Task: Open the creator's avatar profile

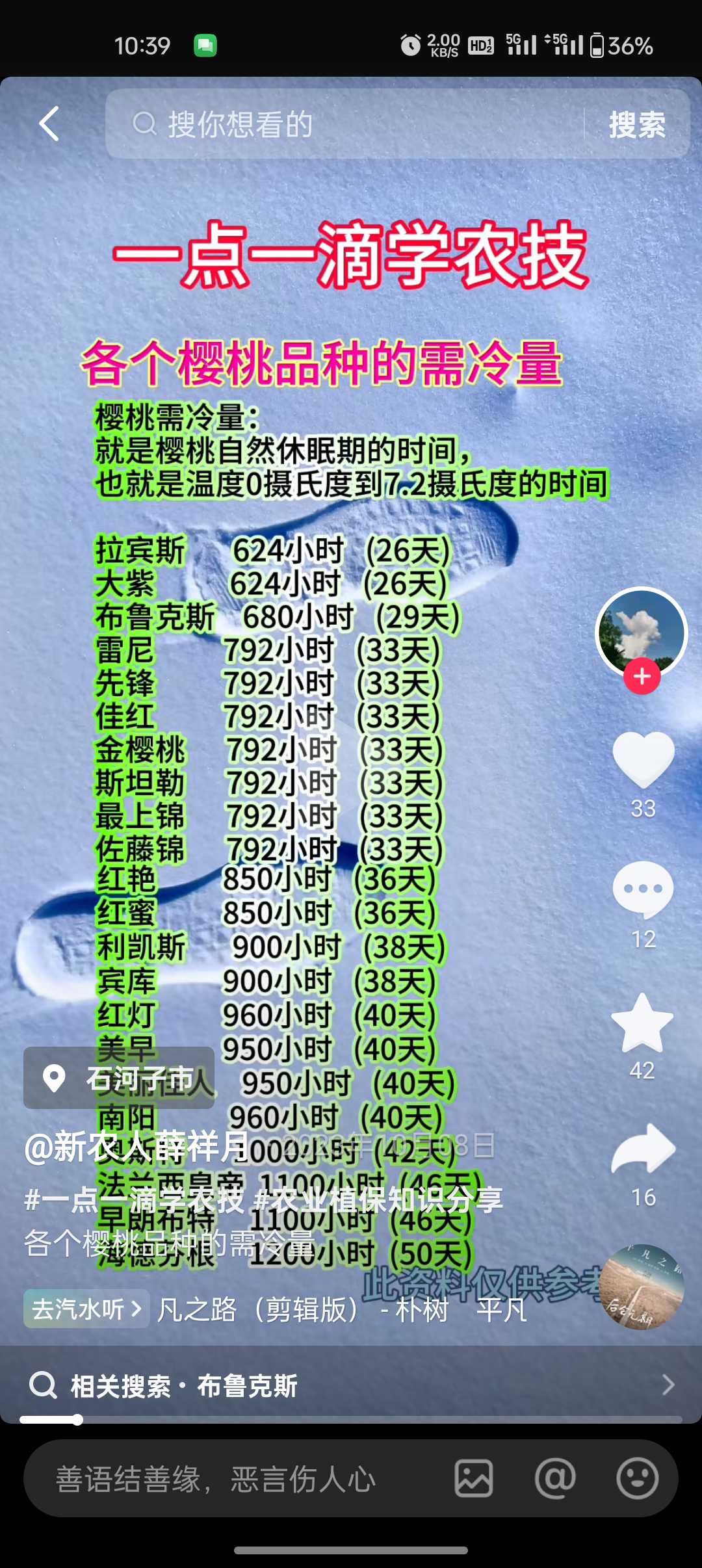Action: [642, 632]
